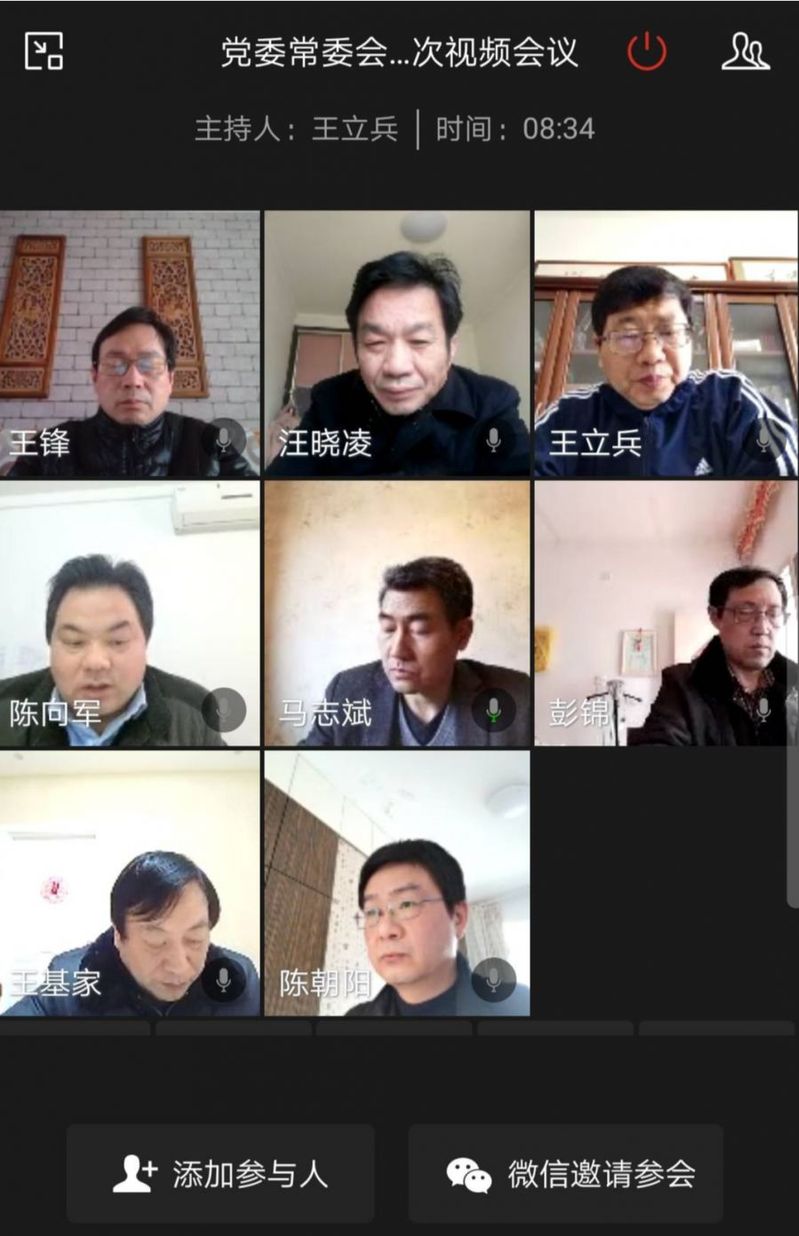Open the participants list icon

(x=745, y=51)
